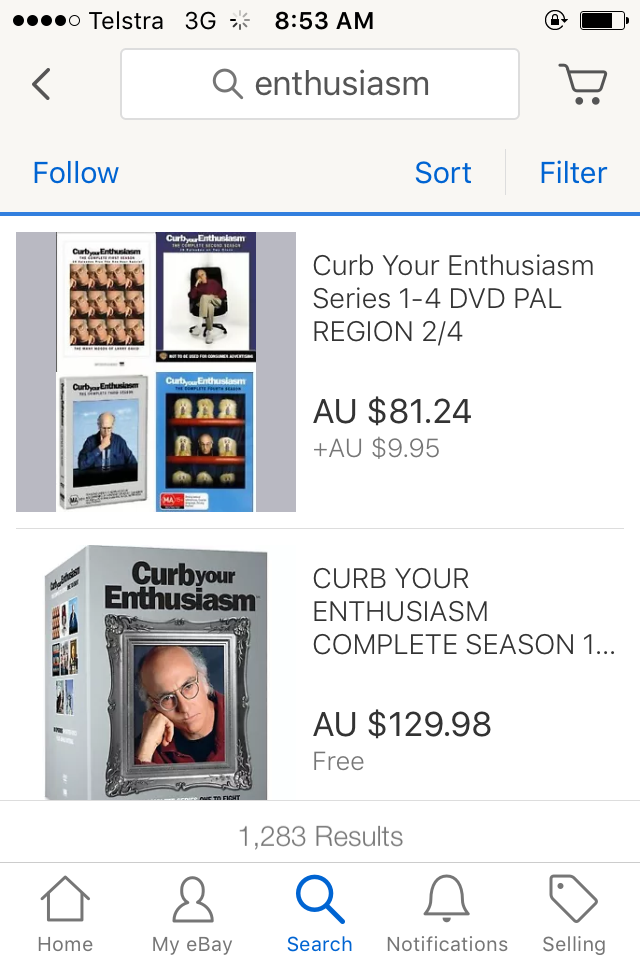Image resolution: width=640 pixels, height=960 pixels.
Task: Open the Complete Season box set listing
Action: pos(463,611)
